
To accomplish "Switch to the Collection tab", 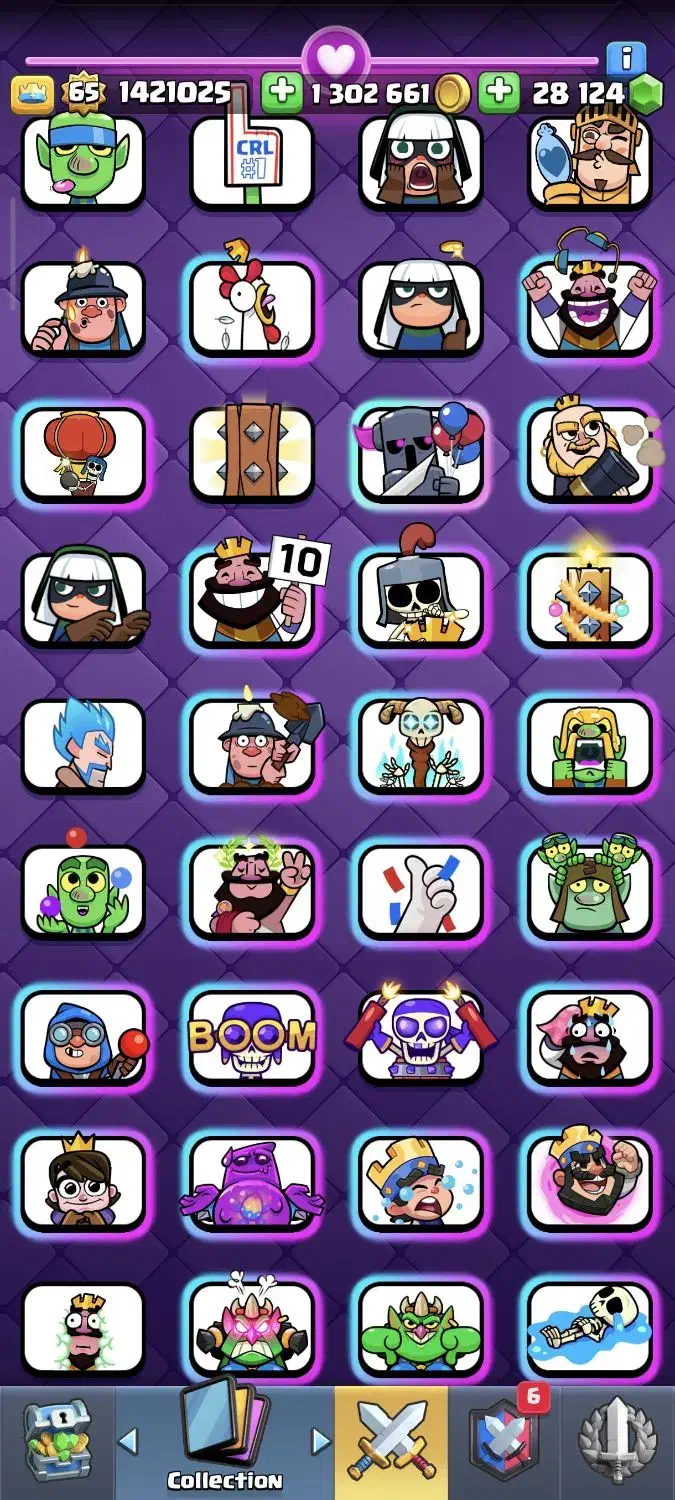I will [x=224, y=1442].
